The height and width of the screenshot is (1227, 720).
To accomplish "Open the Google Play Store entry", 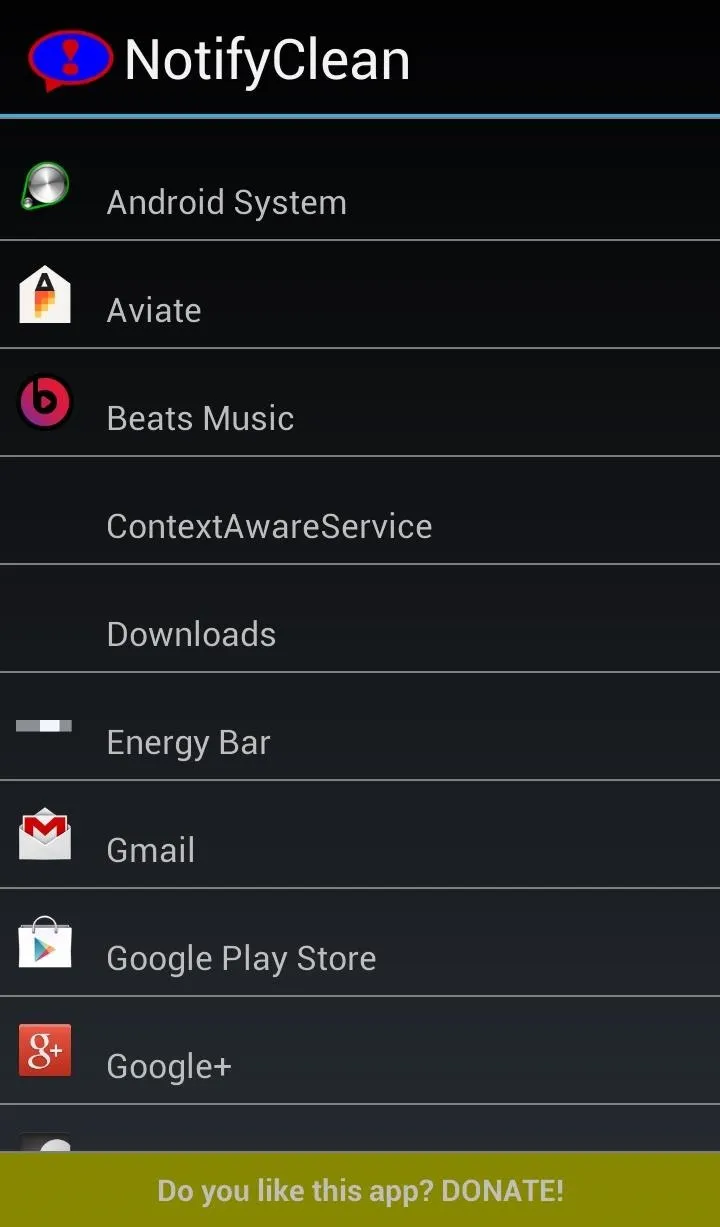I will pyautogui.click(x=360, y=943).
